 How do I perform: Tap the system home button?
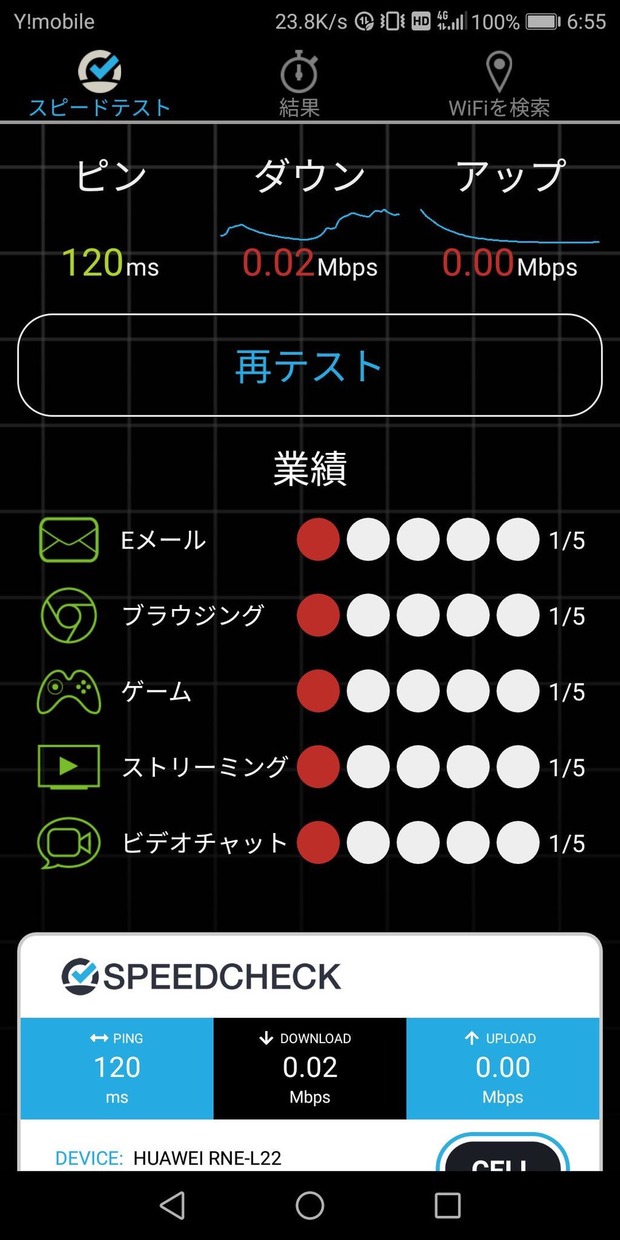click(x=310, y=1205)
